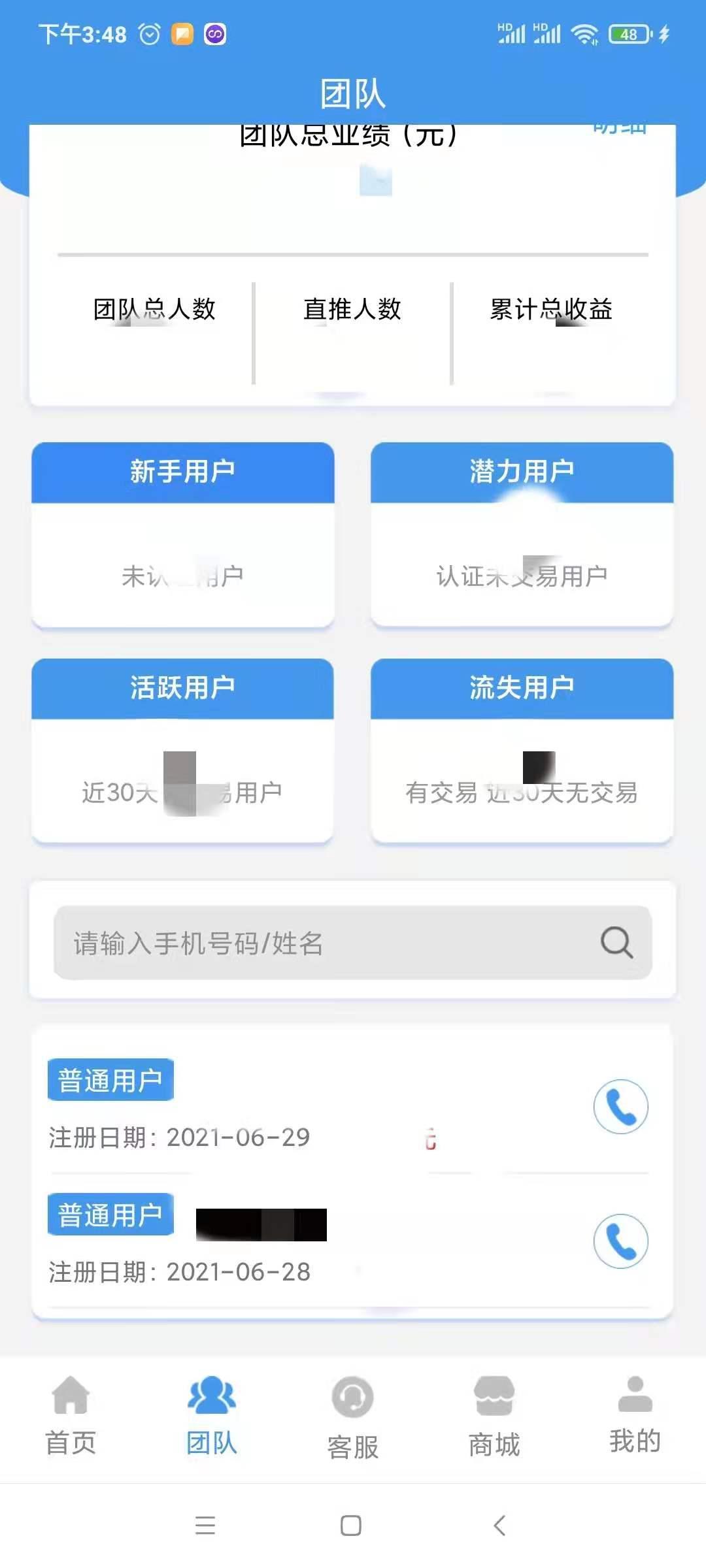Image resolution: width=706 pixels, height=1568 pixels.
Task: Open the 流失用户 card
Action: [522, 751]
